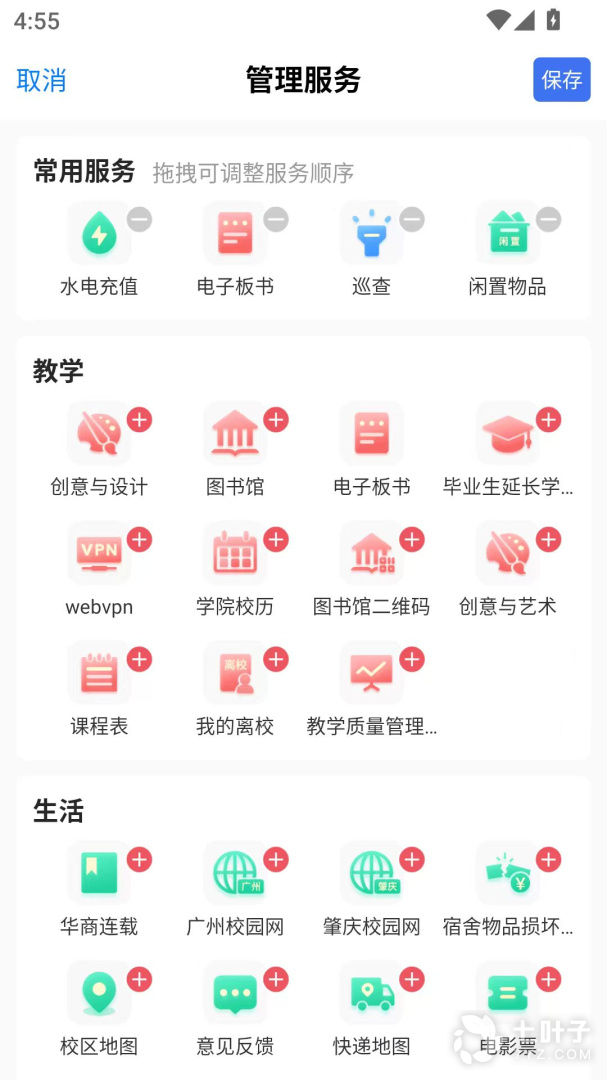Add 我的离校 to common services
The width and height of the screenshot is (607, 1080).
(276, 659)
